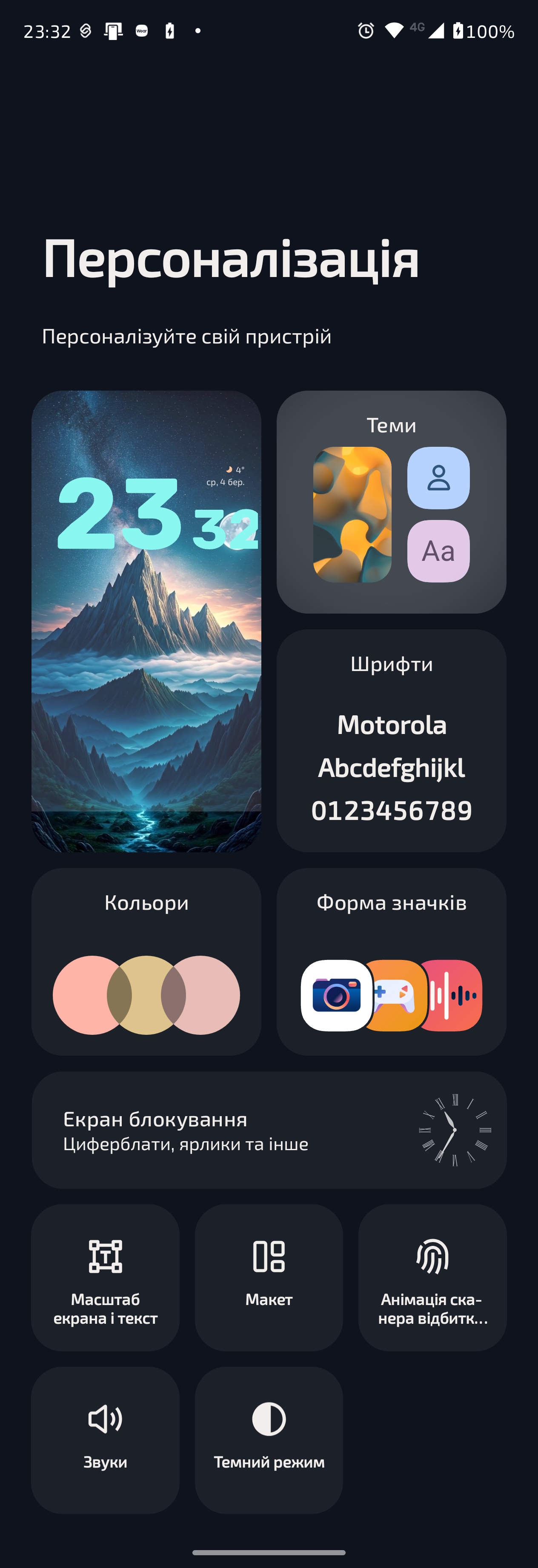Open the wallpaper preview with mountain
538x1568 pixels.
146,621
